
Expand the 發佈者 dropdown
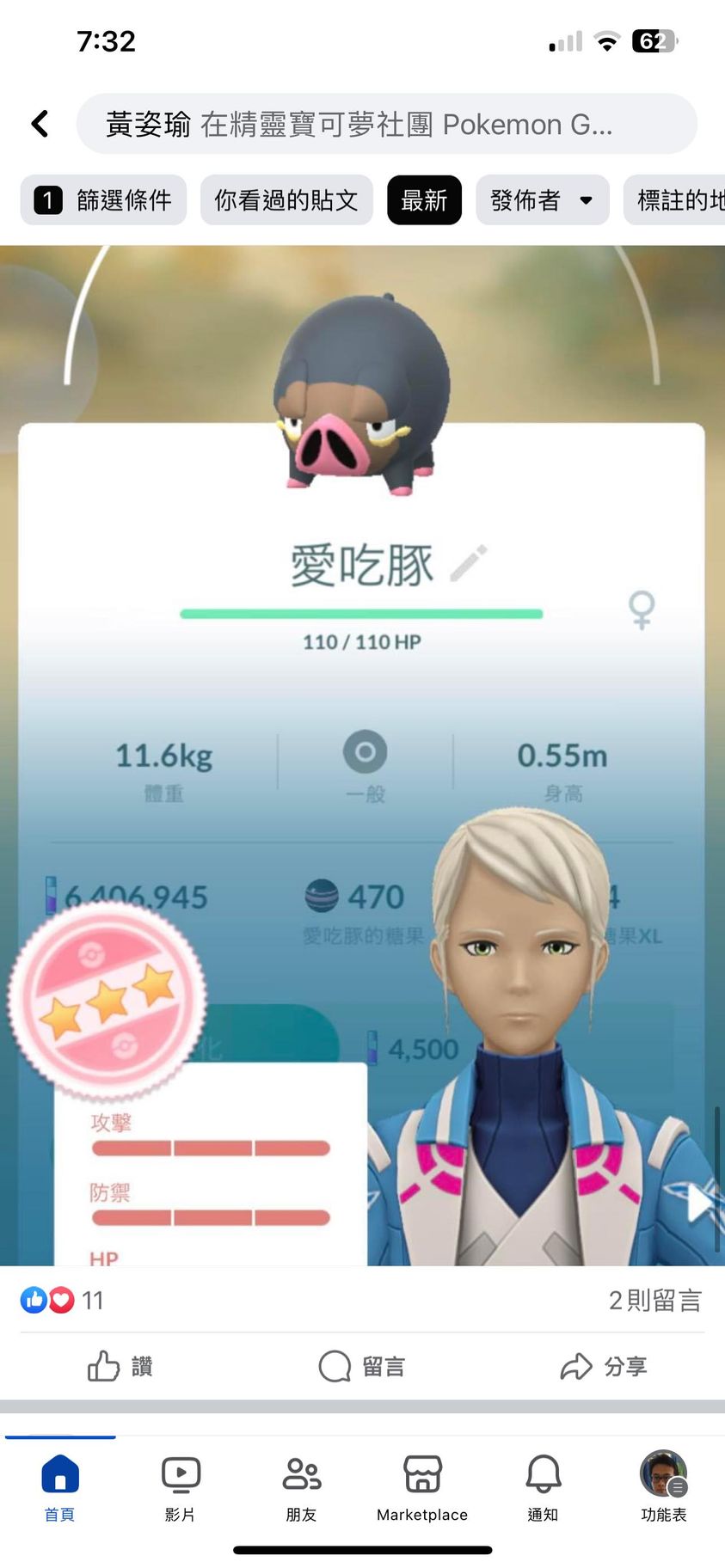[x=542, y=200]
